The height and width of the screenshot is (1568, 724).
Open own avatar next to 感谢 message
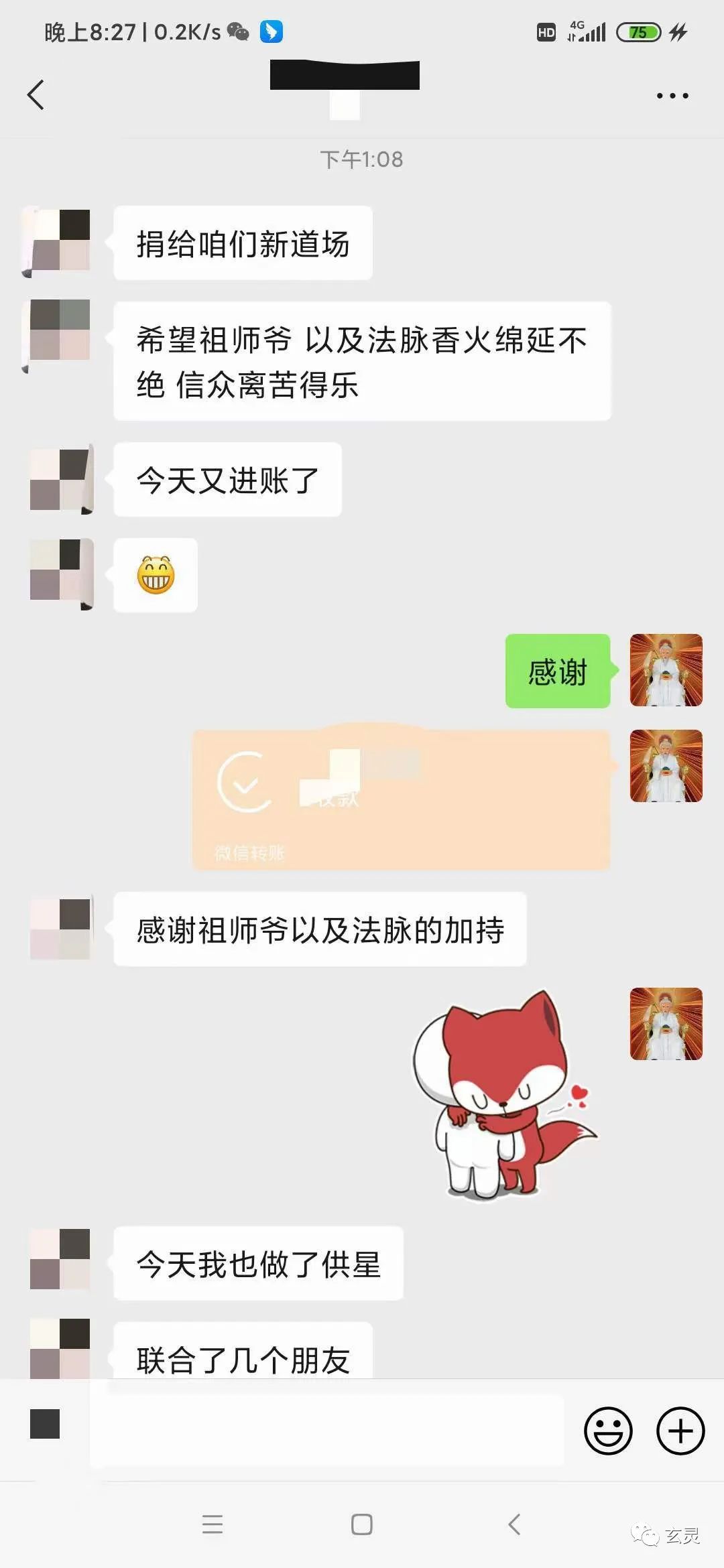(666, 670)
